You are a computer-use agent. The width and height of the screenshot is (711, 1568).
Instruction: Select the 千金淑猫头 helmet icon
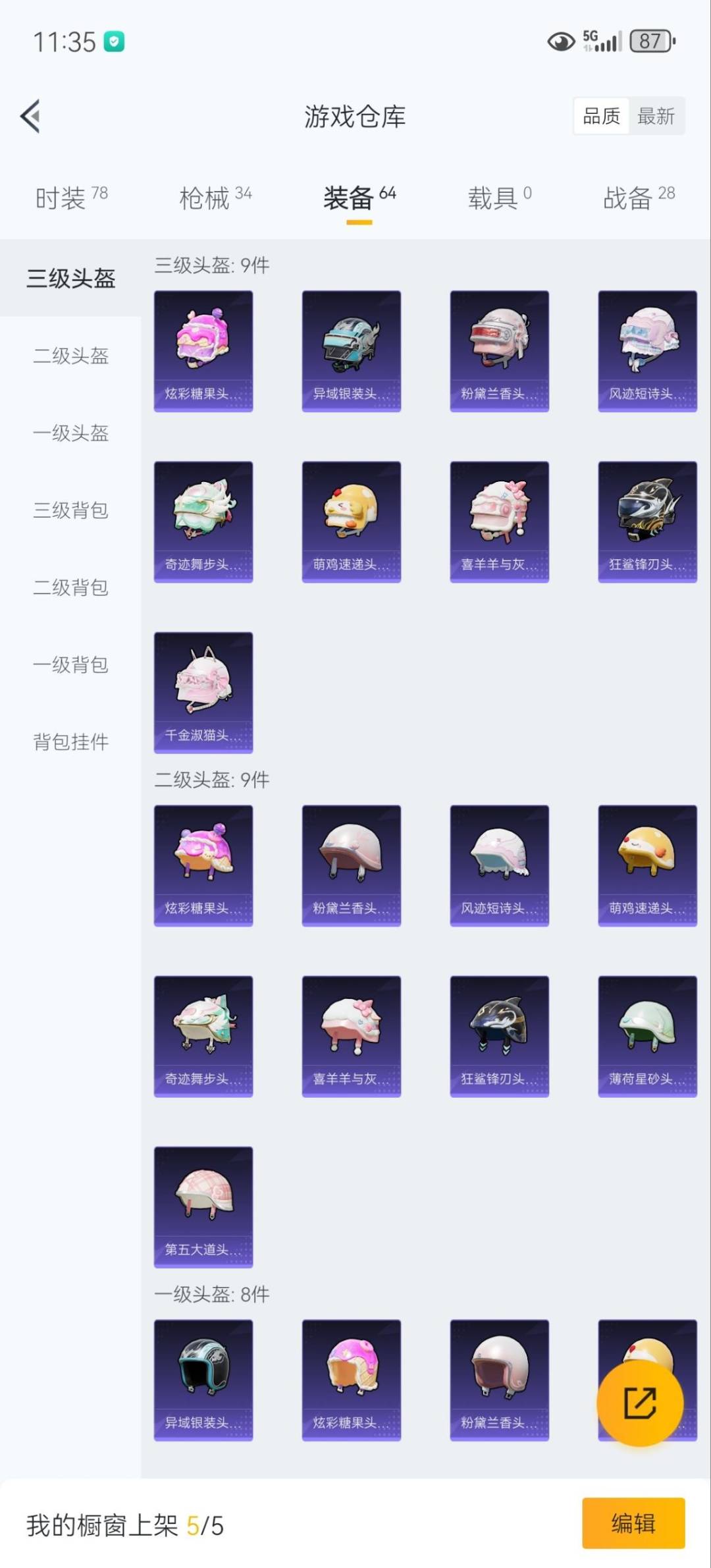(203, 690)
